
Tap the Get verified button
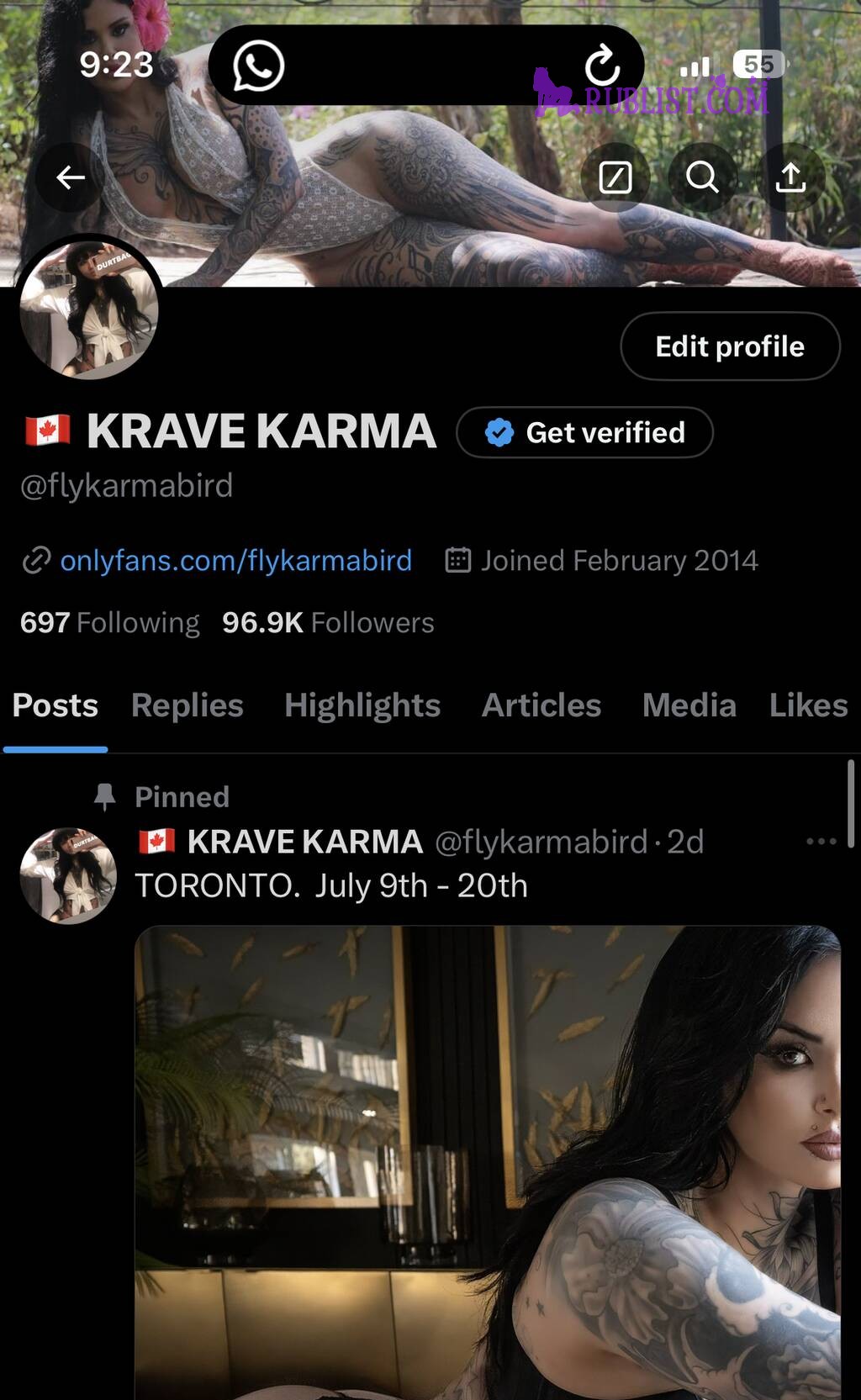(584, 432)
